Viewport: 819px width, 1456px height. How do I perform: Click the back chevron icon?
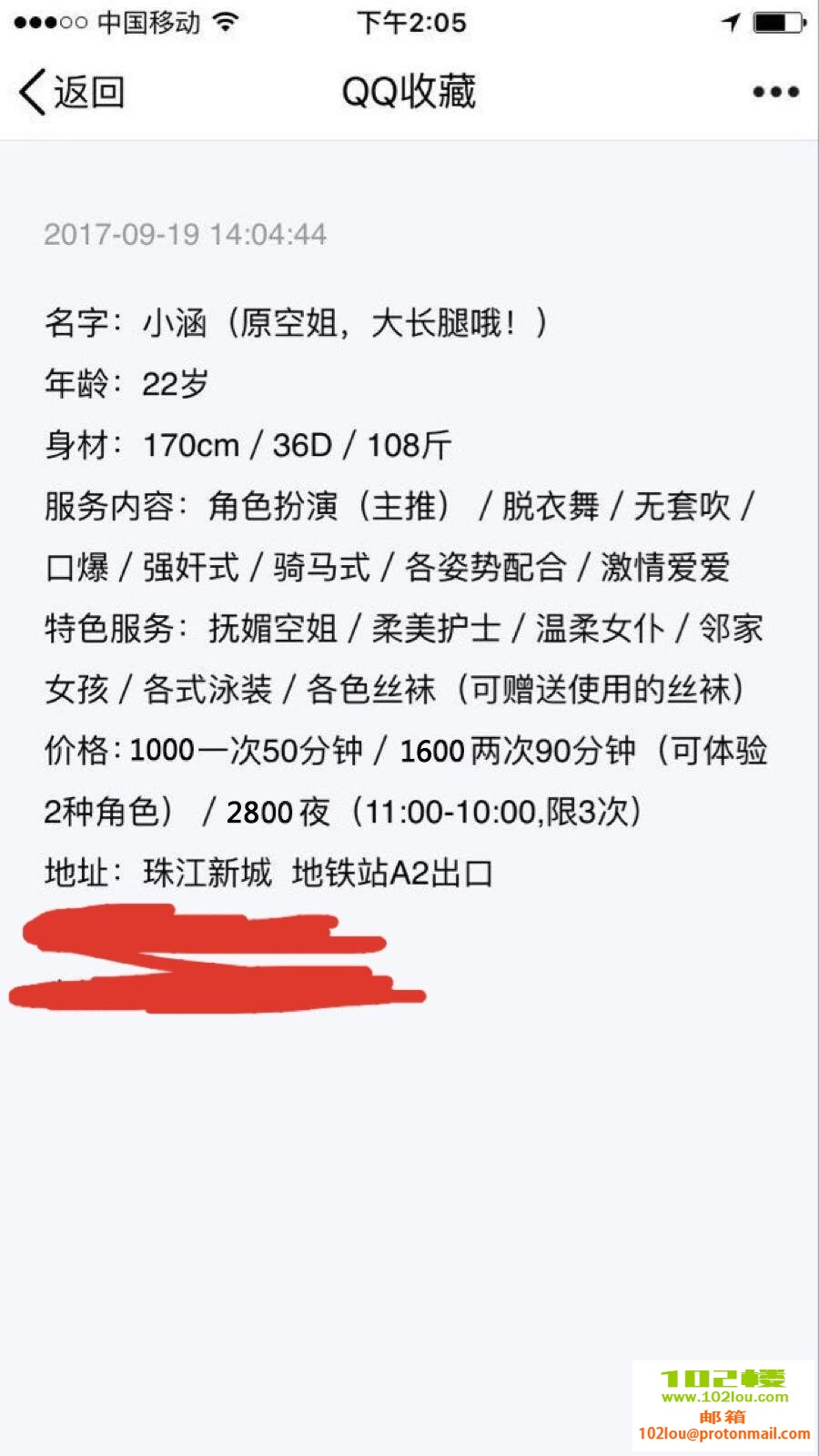pyautogui.click(x=30, y=91)
